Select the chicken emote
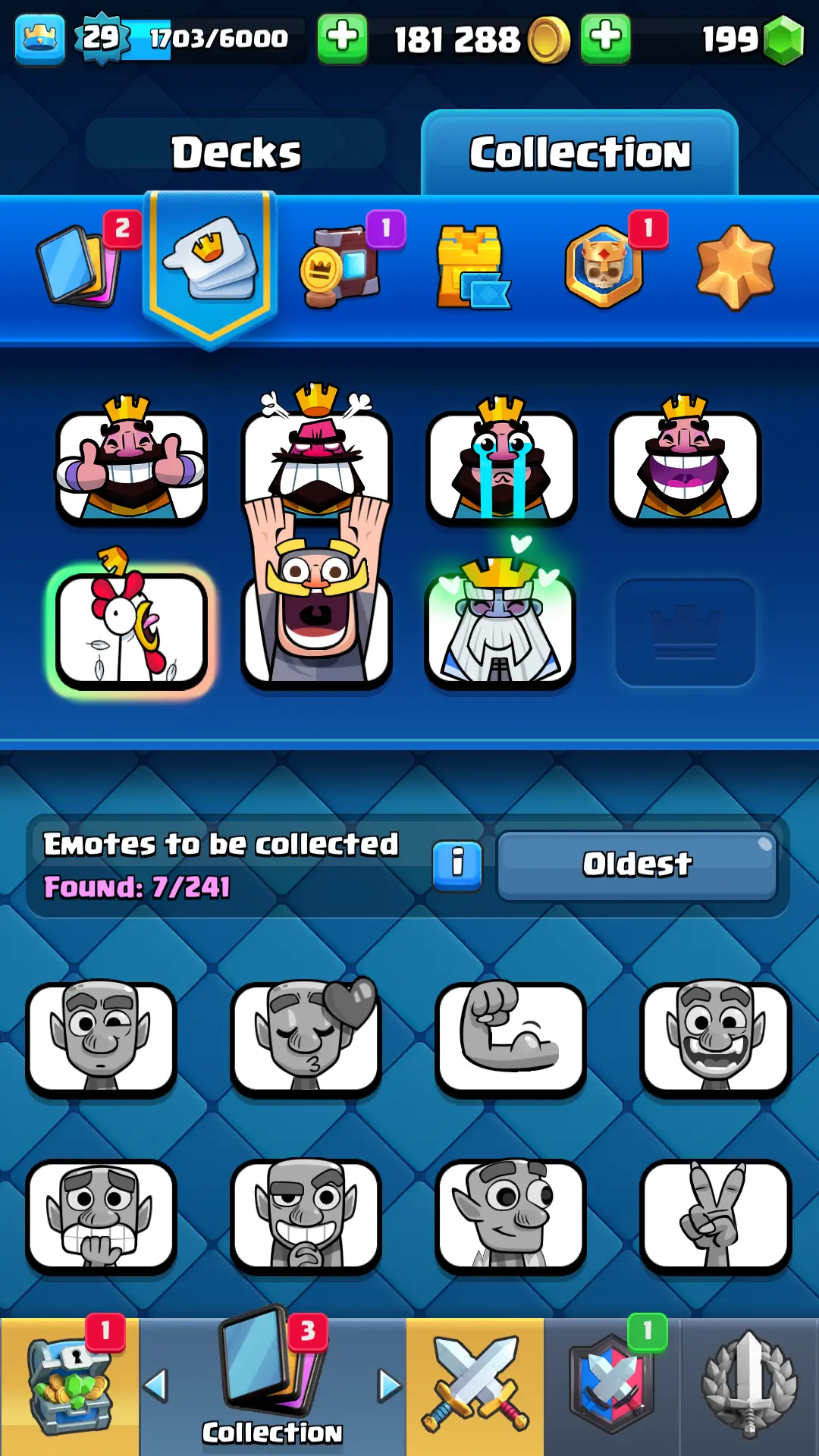819x1456 pixels. 130,629
